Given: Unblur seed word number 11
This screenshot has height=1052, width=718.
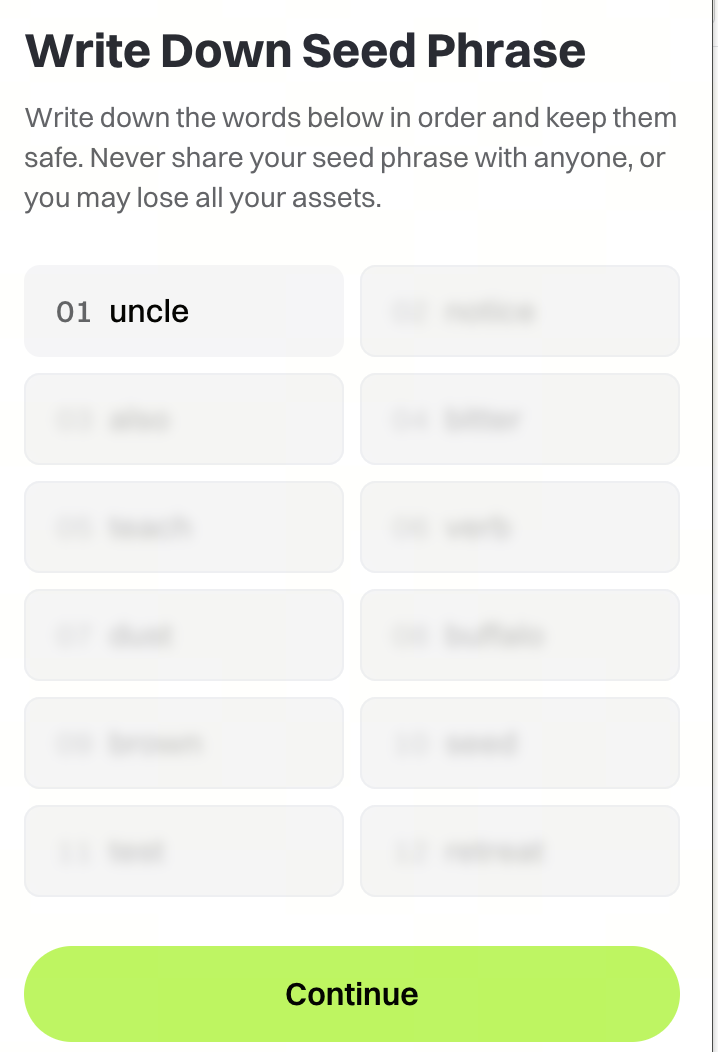Looking at the screenshot, I should [184, 851].
